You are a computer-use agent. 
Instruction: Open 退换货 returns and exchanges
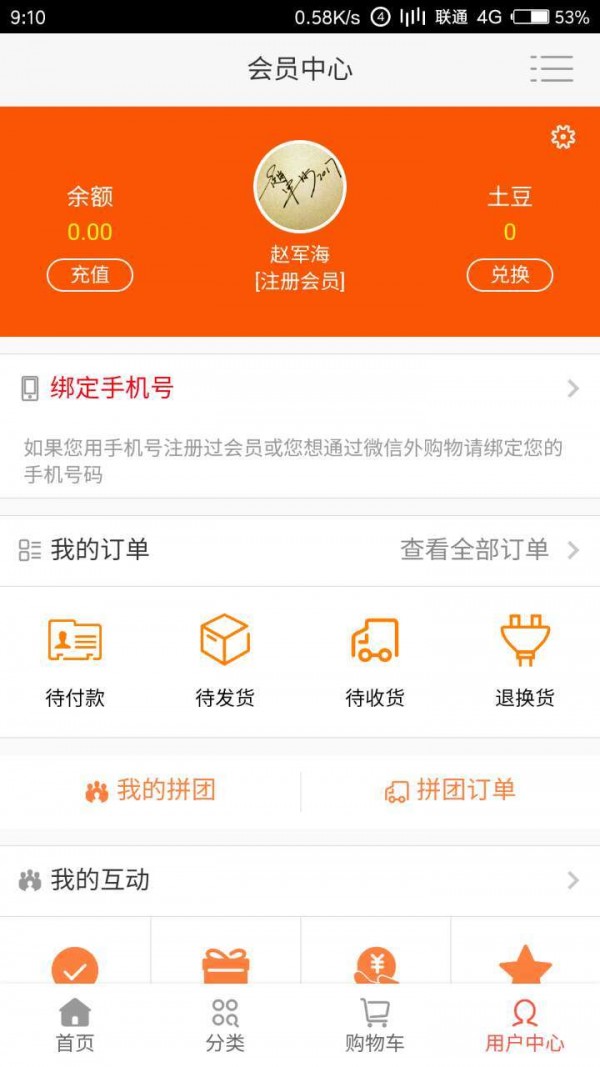pyautogui.click(x=525, y=660)
